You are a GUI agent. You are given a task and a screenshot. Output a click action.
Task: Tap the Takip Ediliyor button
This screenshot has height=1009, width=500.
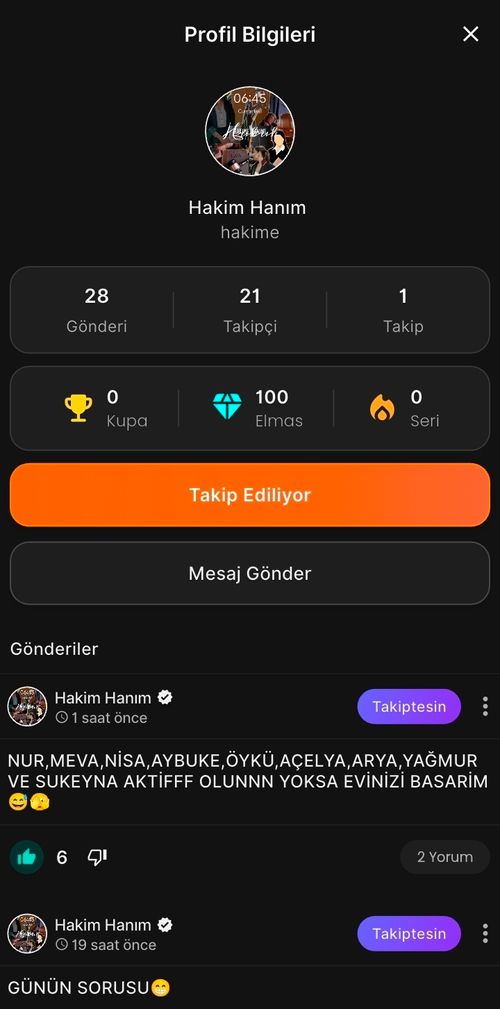tap(250, 495)
